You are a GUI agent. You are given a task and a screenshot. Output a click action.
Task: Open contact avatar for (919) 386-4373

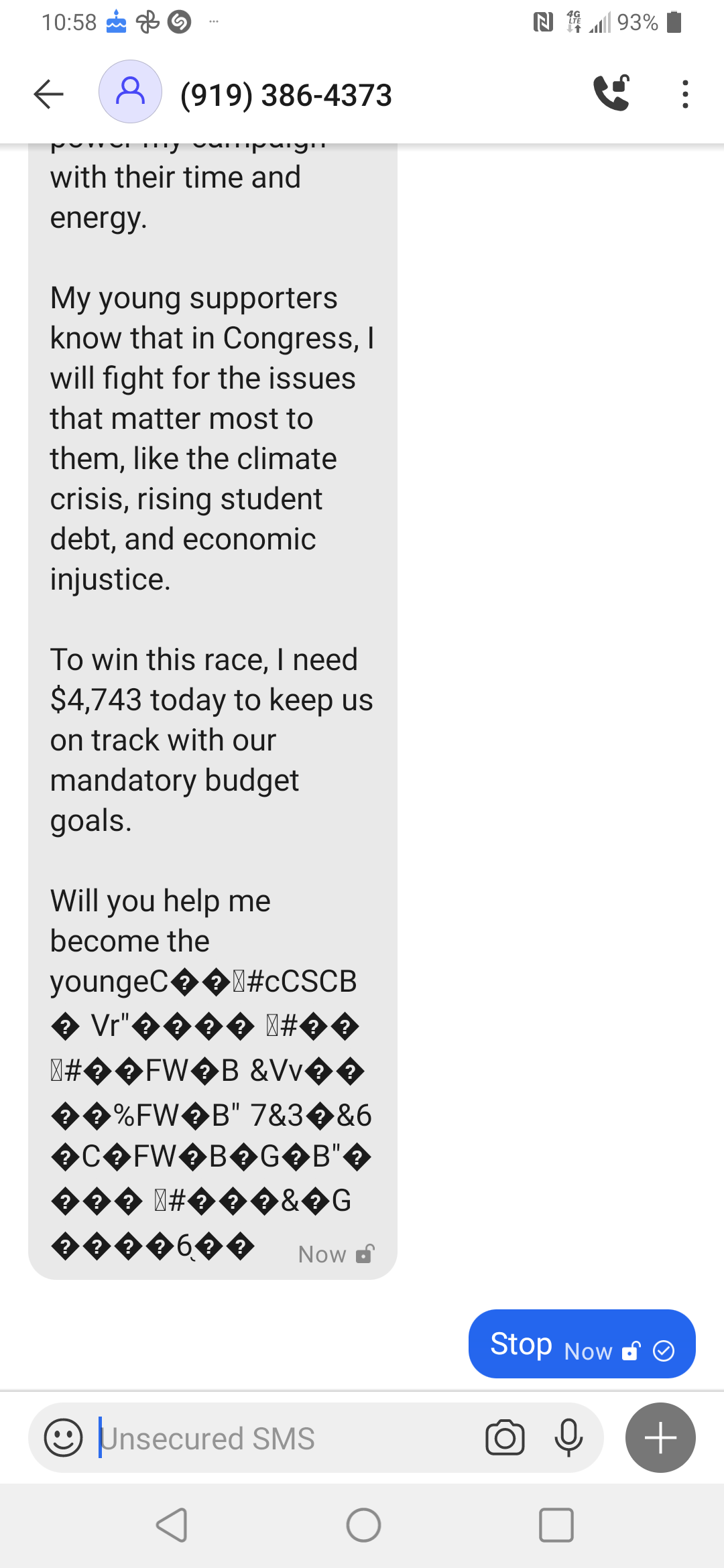coord(130,92)
